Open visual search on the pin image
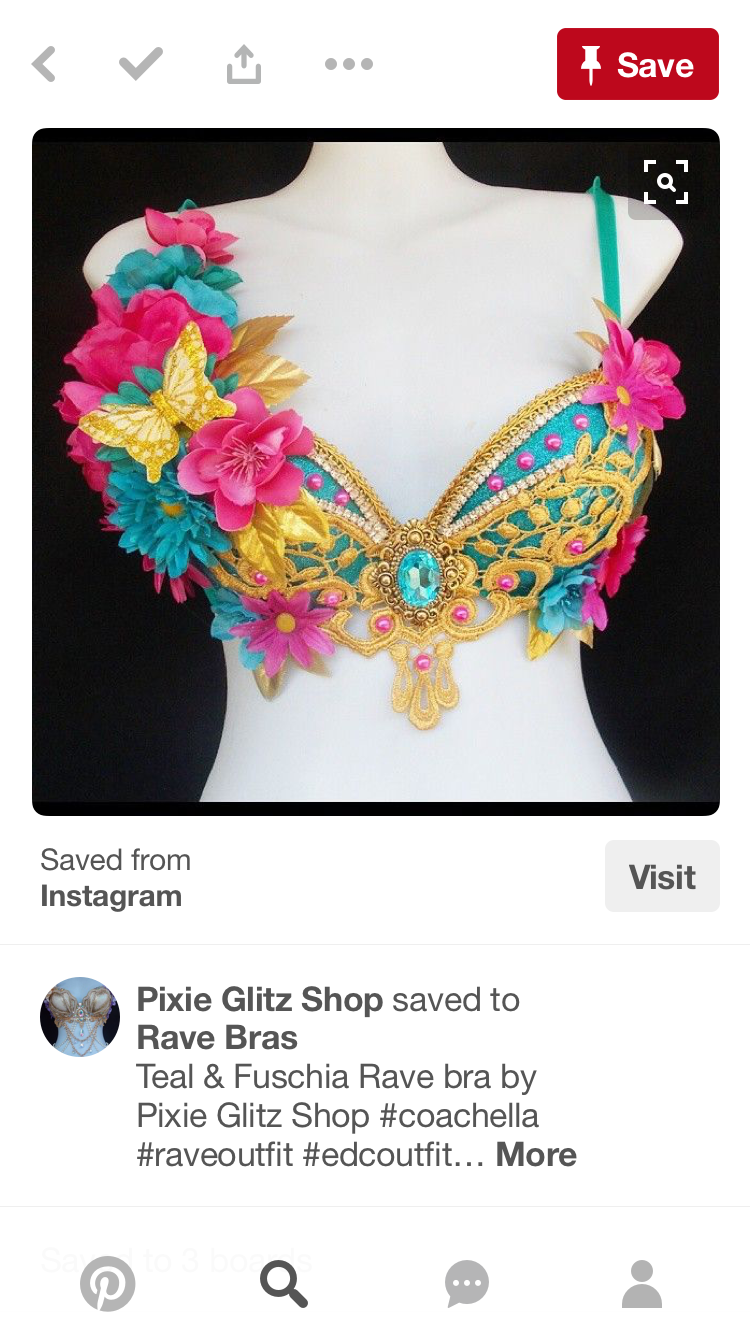The width and height of the screenshot is (750, 1334). [665, 182]
